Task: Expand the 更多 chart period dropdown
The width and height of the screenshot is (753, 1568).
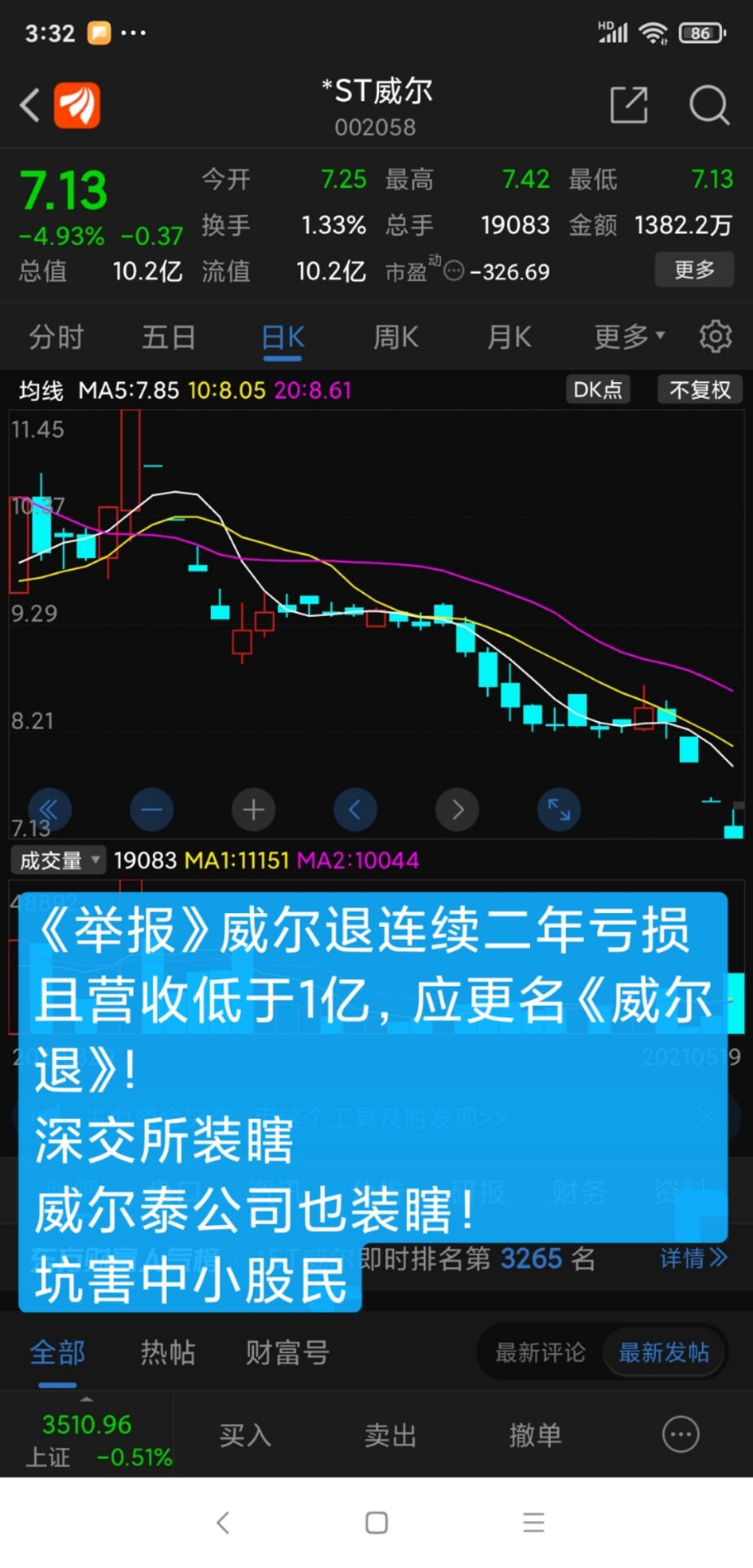Action: point(629,336)
